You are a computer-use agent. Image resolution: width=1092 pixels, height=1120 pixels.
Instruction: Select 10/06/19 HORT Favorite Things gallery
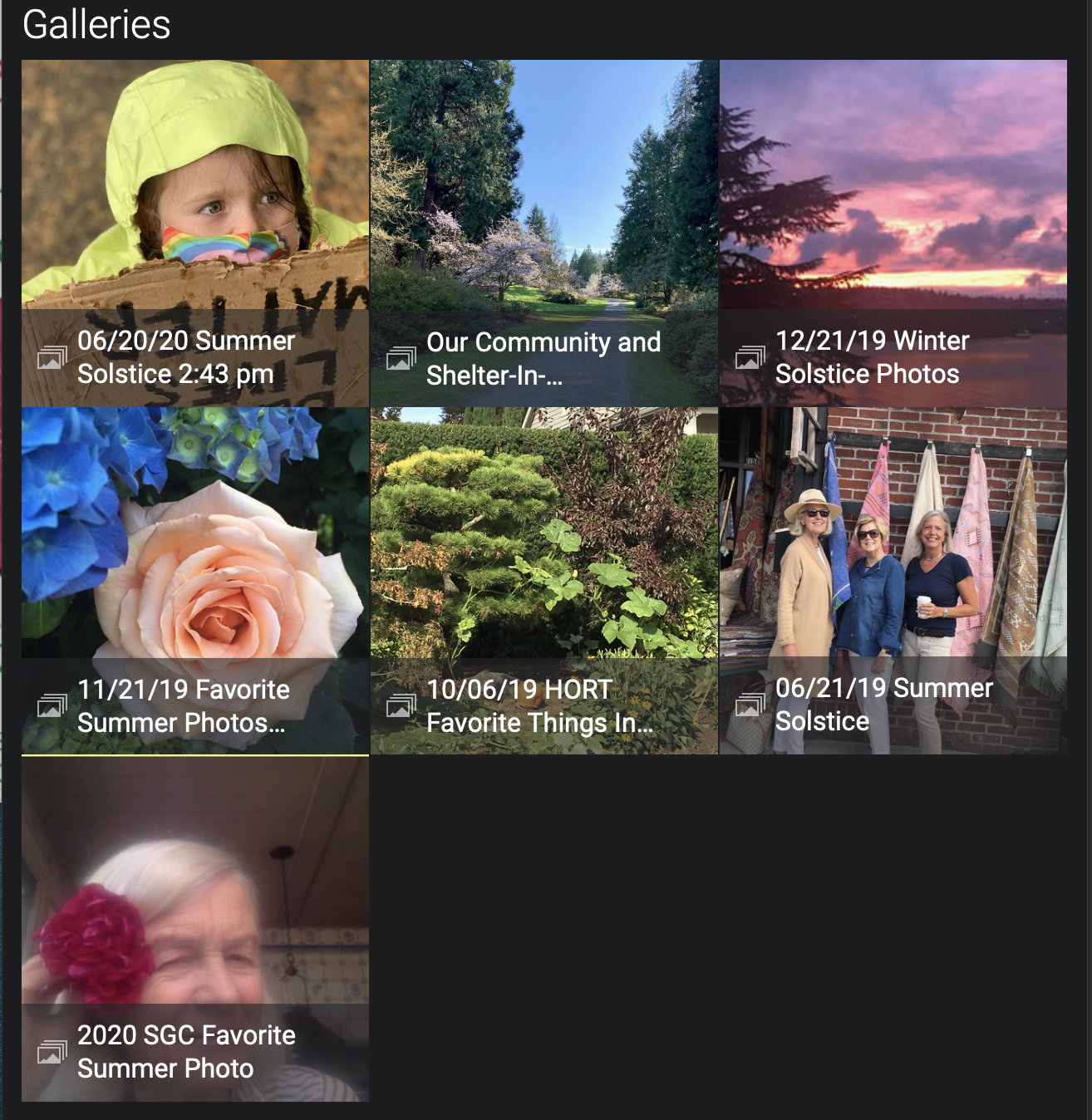click(x=544, y=581)
